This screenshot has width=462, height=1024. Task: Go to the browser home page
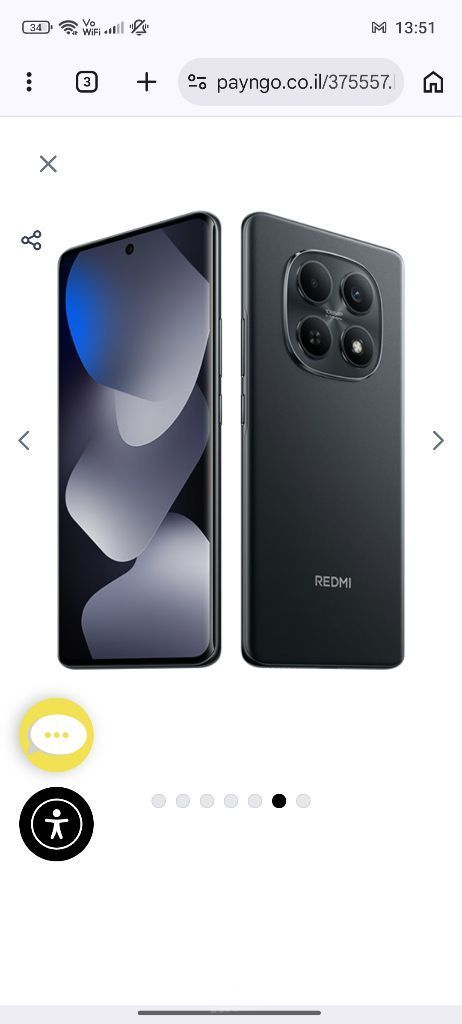click(x=433, y=82)
